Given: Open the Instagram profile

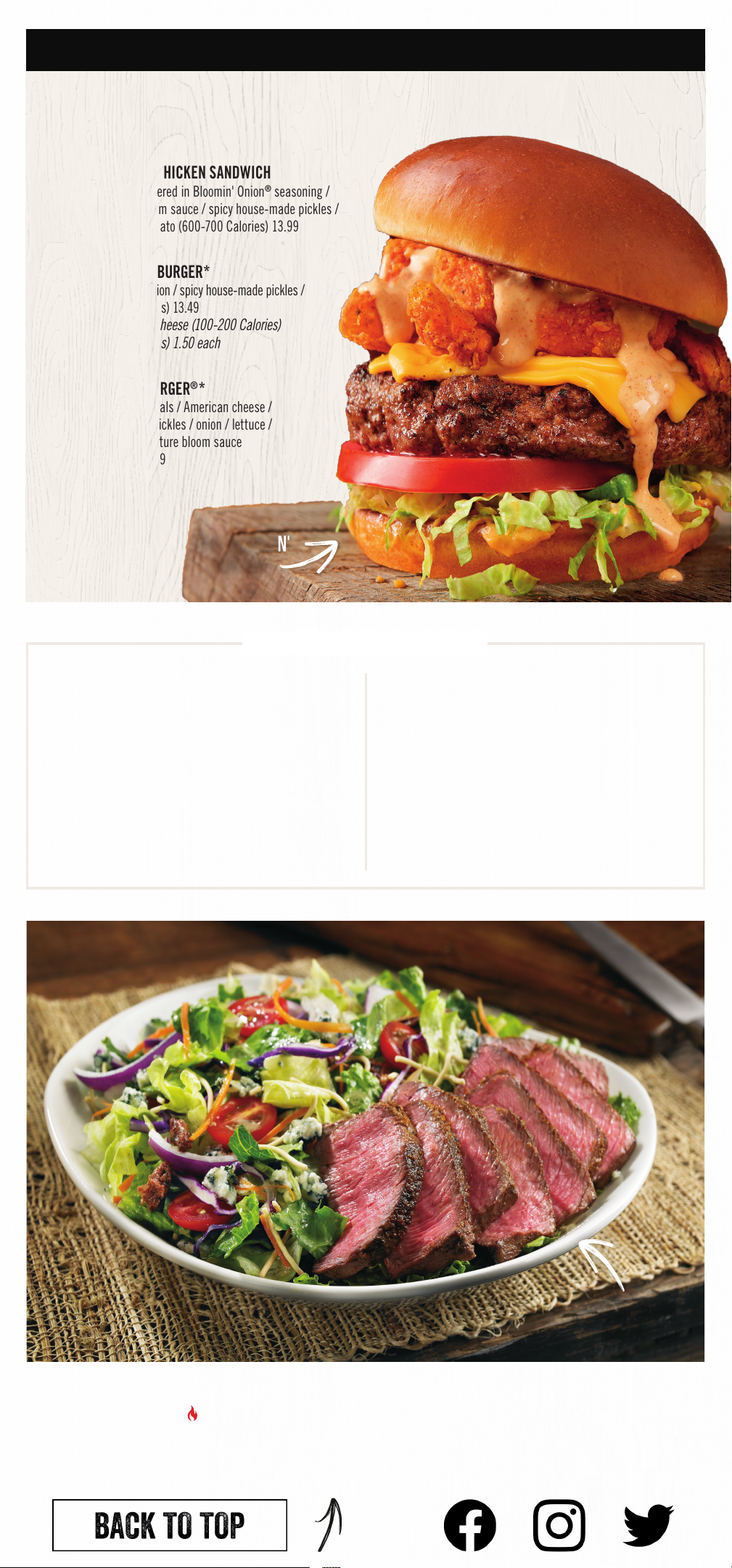Looking at the screenshot, I should pos(559,1524).
